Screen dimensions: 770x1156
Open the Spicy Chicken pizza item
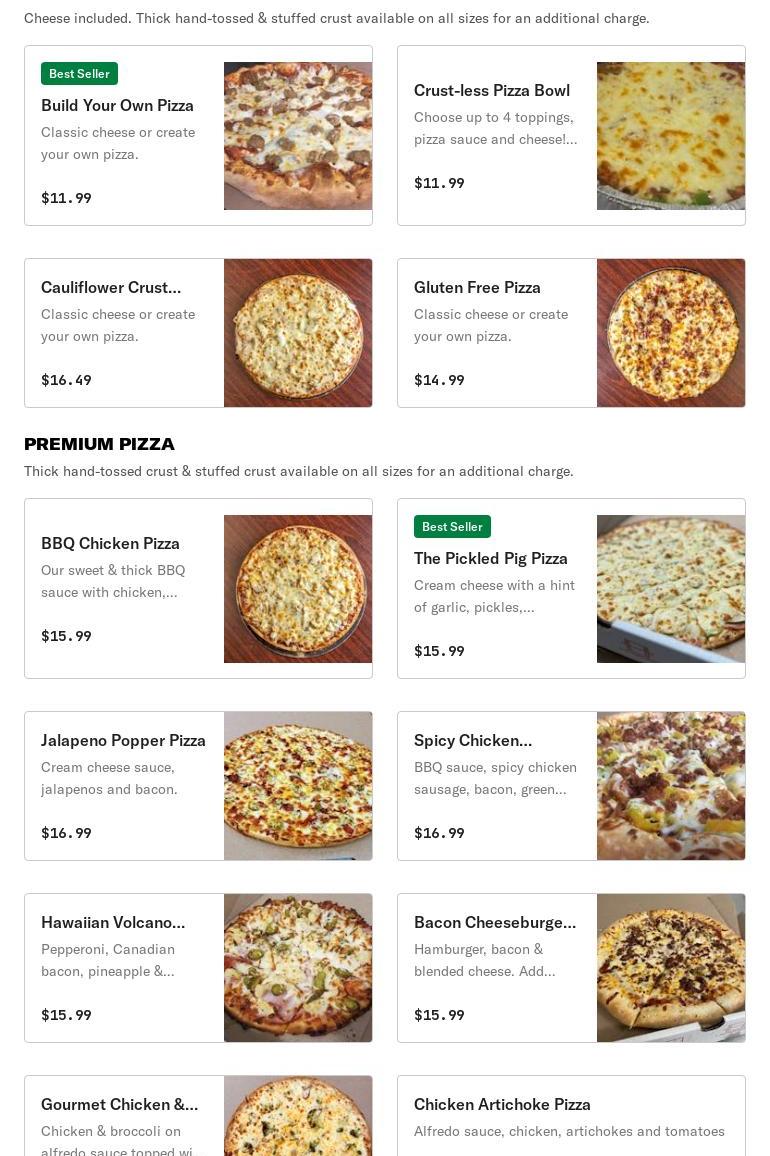point(571,786)
